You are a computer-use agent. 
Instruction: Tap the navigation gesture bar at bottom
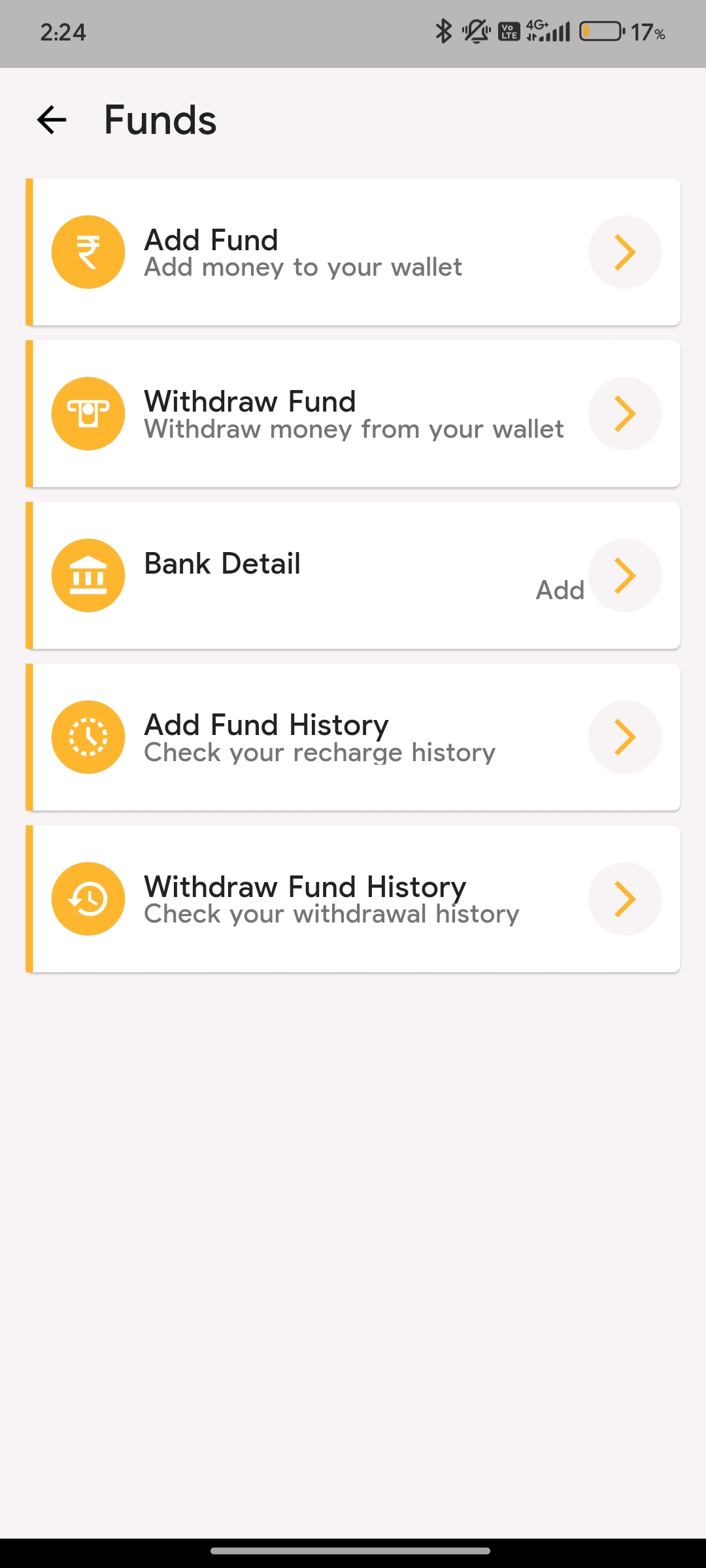[353, 1549]
